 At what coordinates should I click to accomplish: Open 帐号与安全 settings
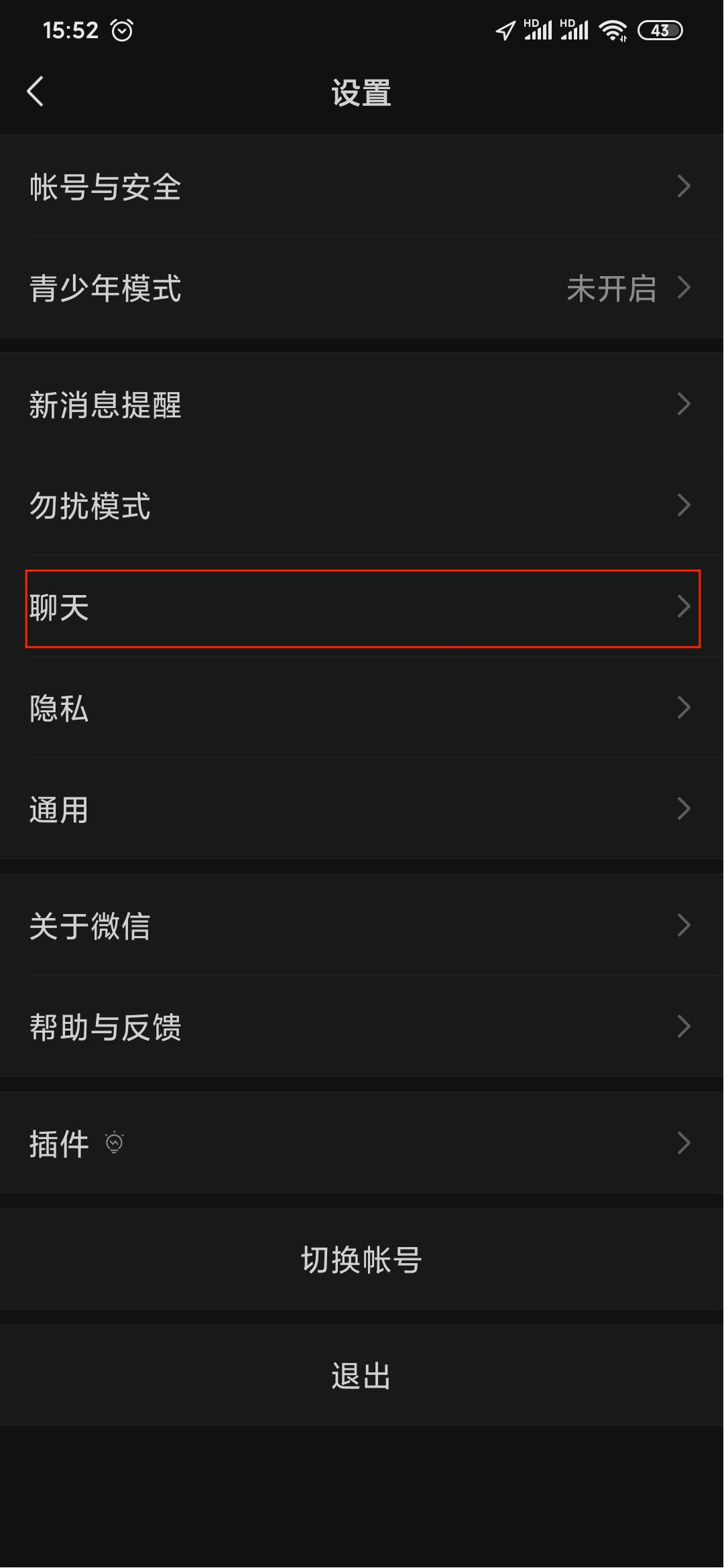coord(362,186)
